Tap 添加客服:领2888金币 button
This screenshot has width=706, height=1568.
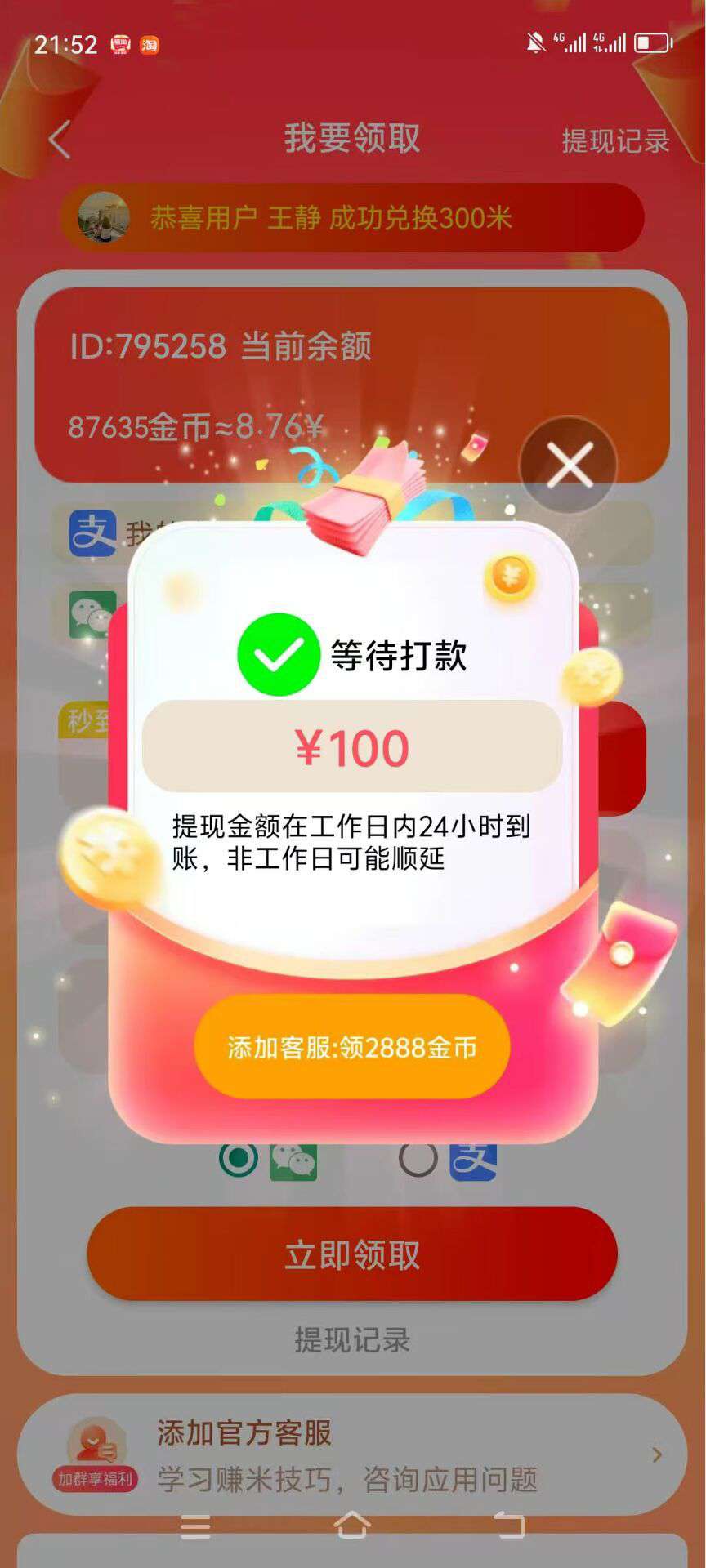pos(352,1047)
